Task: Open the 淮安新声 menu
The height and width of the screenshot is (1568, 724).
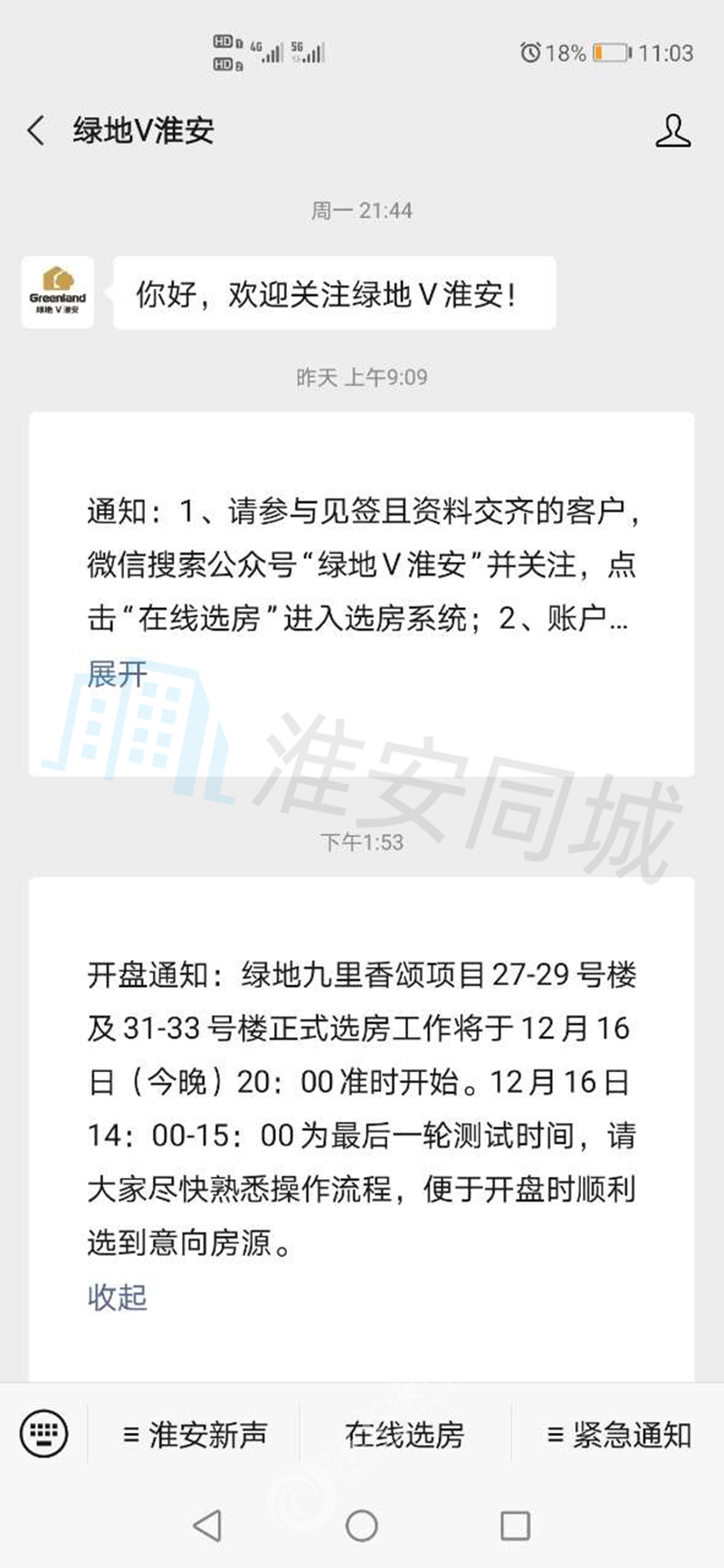Action: pyautogui.click(x=195, y=1434)
